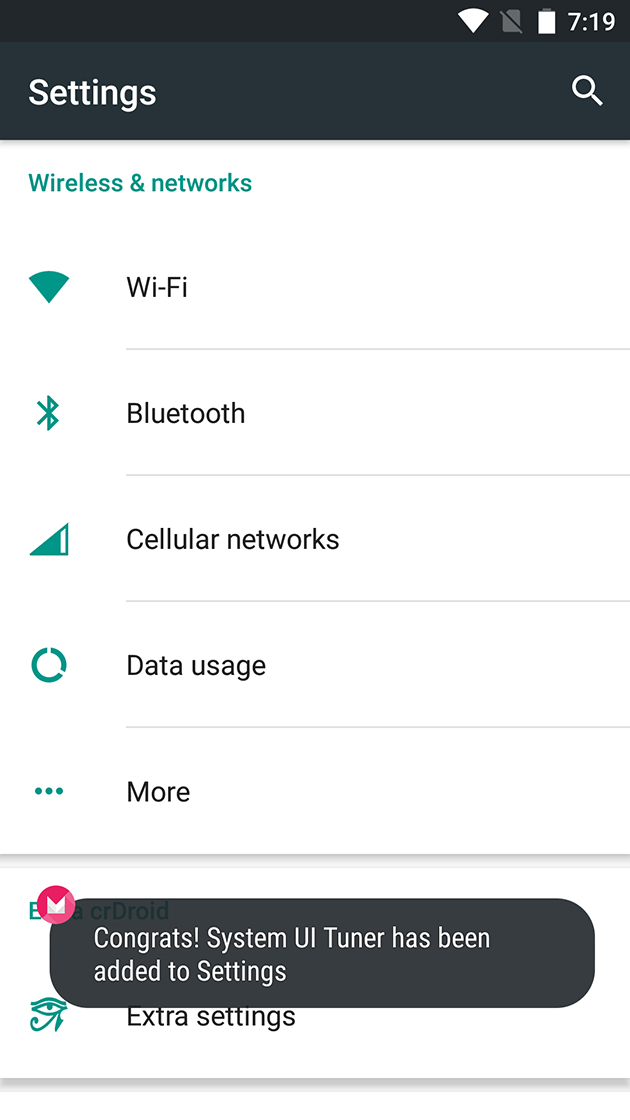
Task: Open More wireless options
Action: 158,792
